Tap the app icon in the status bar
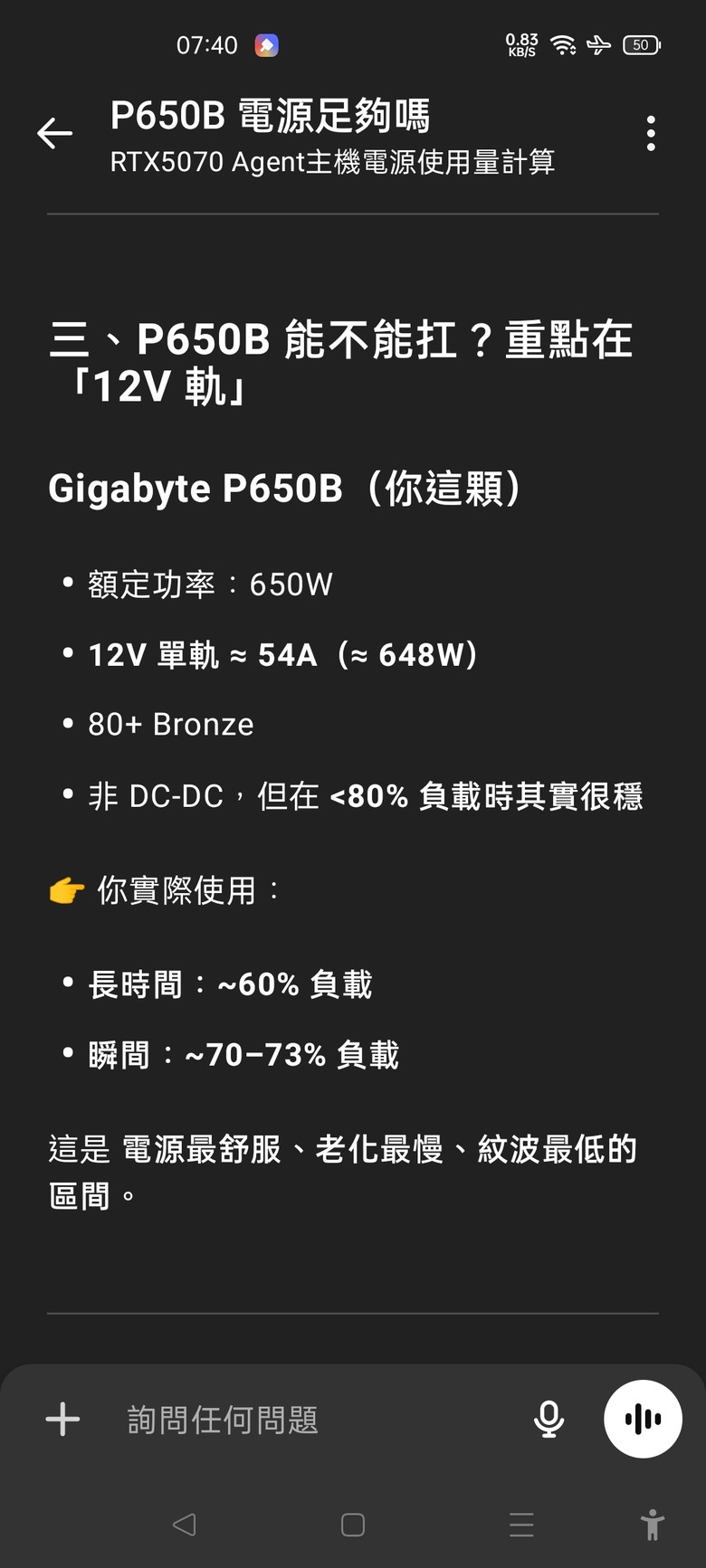The image size is (706, 1568). tap(266, 43)
